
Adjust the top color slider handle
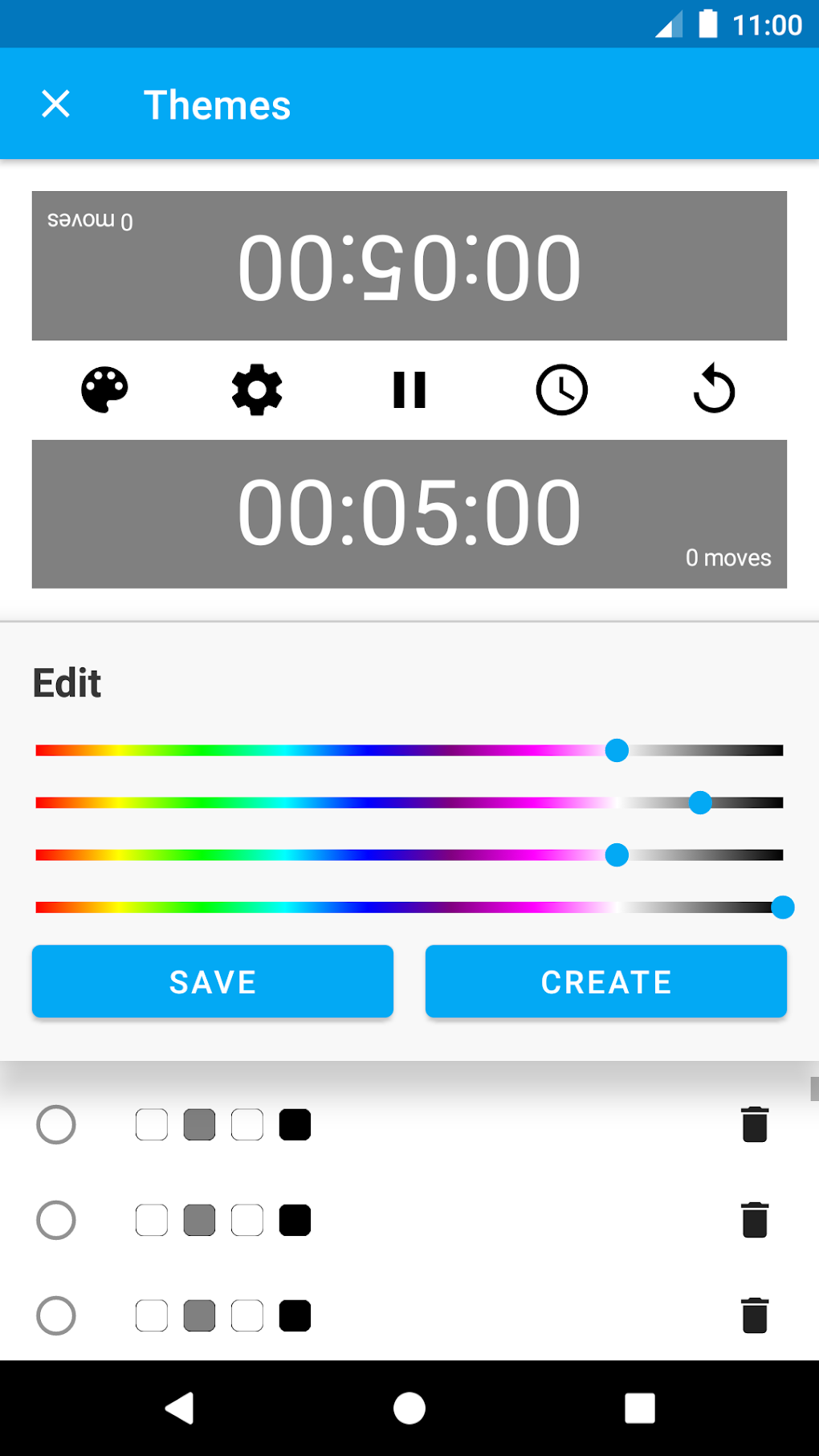tap(617, 750)
